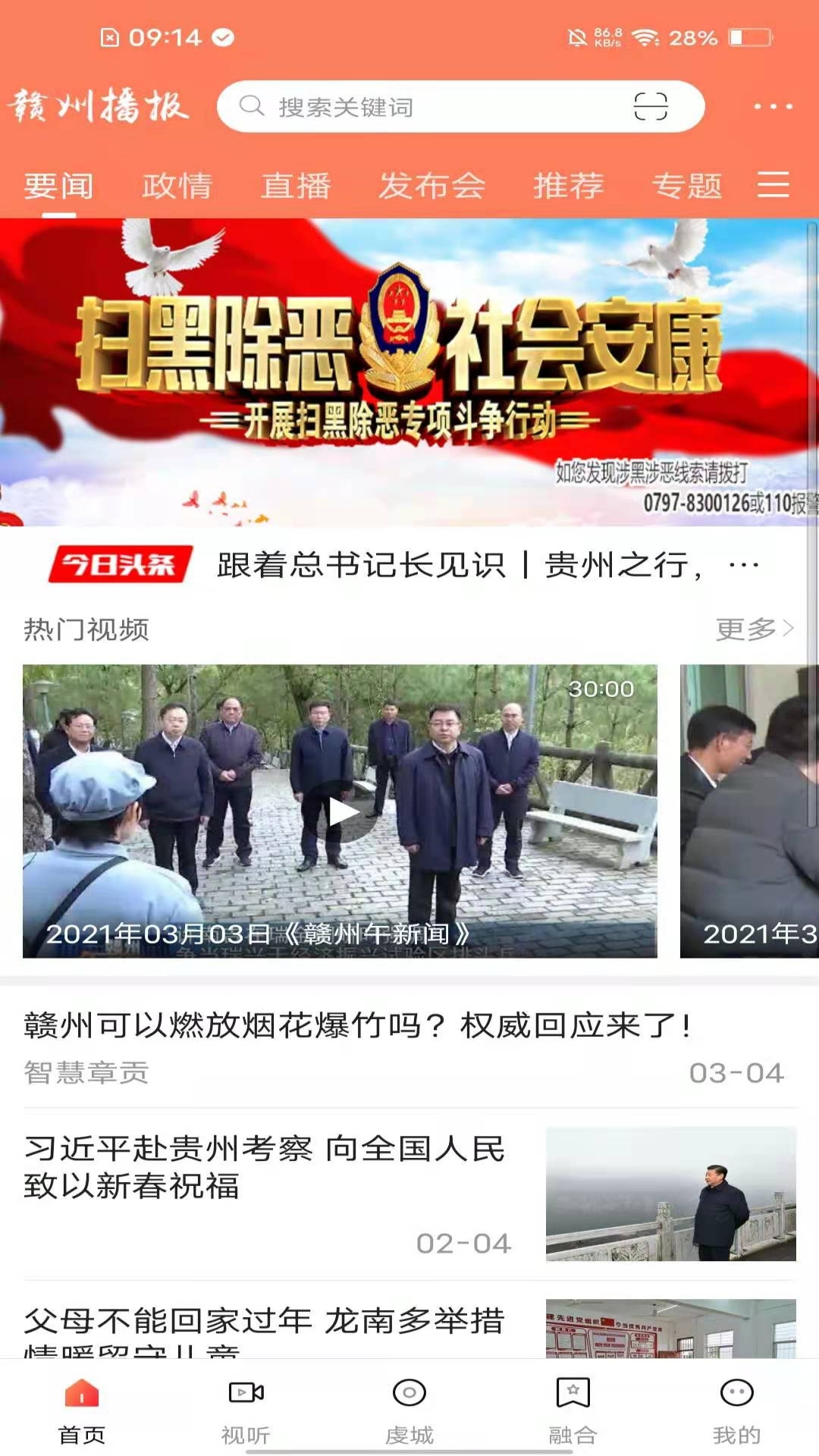Expand 热门视频 by tapping 更多 arrow

click(x=755, y=627)
